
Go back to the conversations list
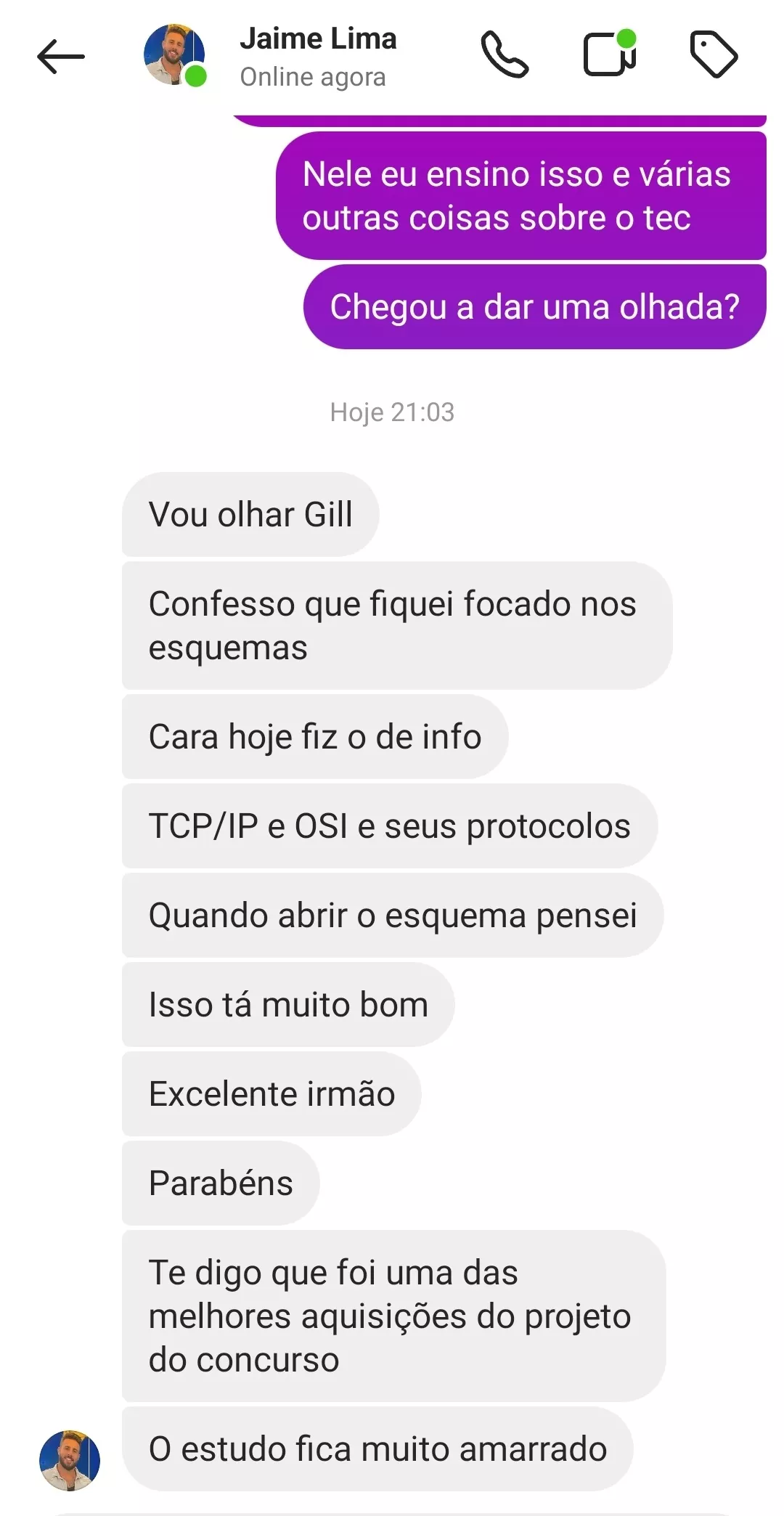(61, 57)
